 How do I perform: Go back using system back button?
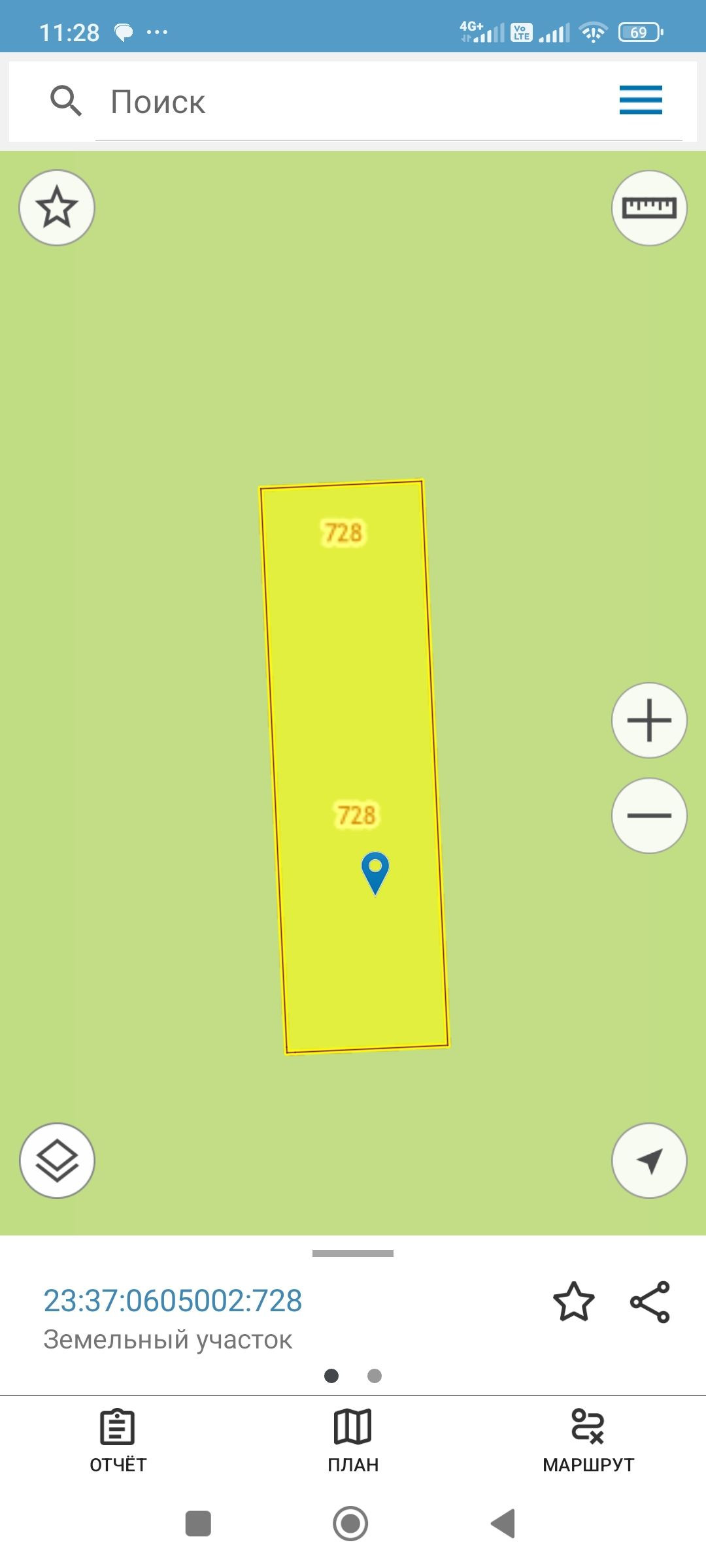click(503, 1524)
